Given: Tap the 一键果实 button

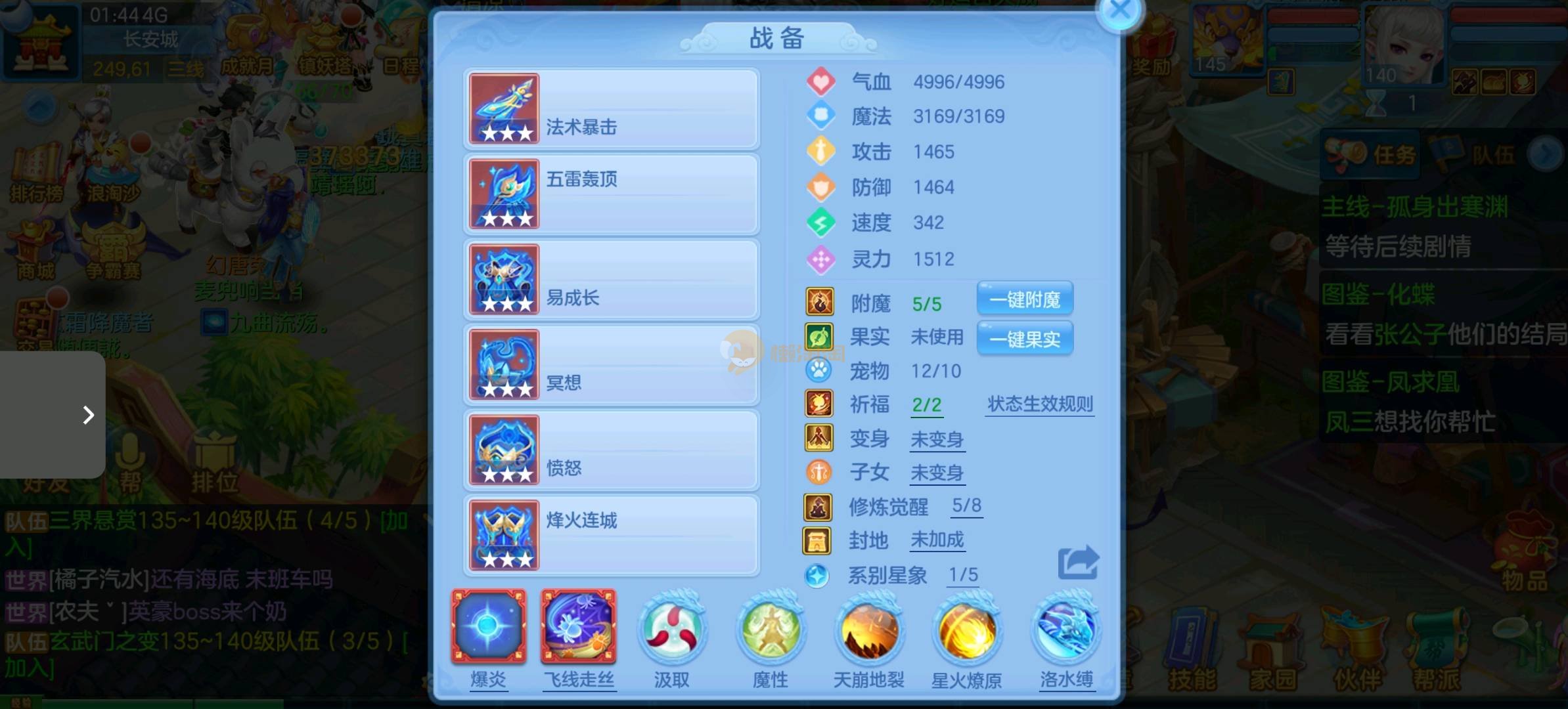Looking at the screenshot, I should click(1025, 339).
